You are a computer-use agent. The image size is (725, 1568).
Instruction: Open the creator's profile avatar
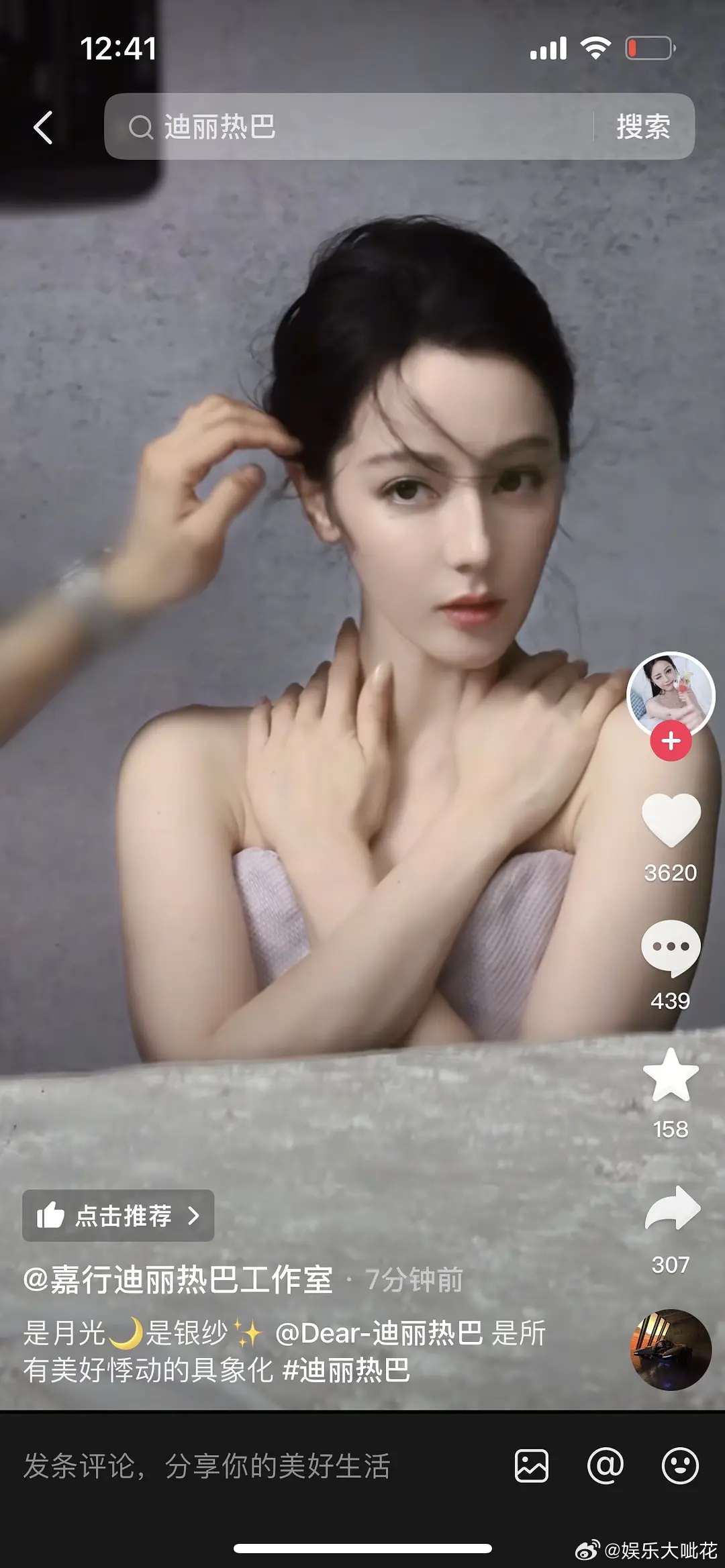(671, 695)
